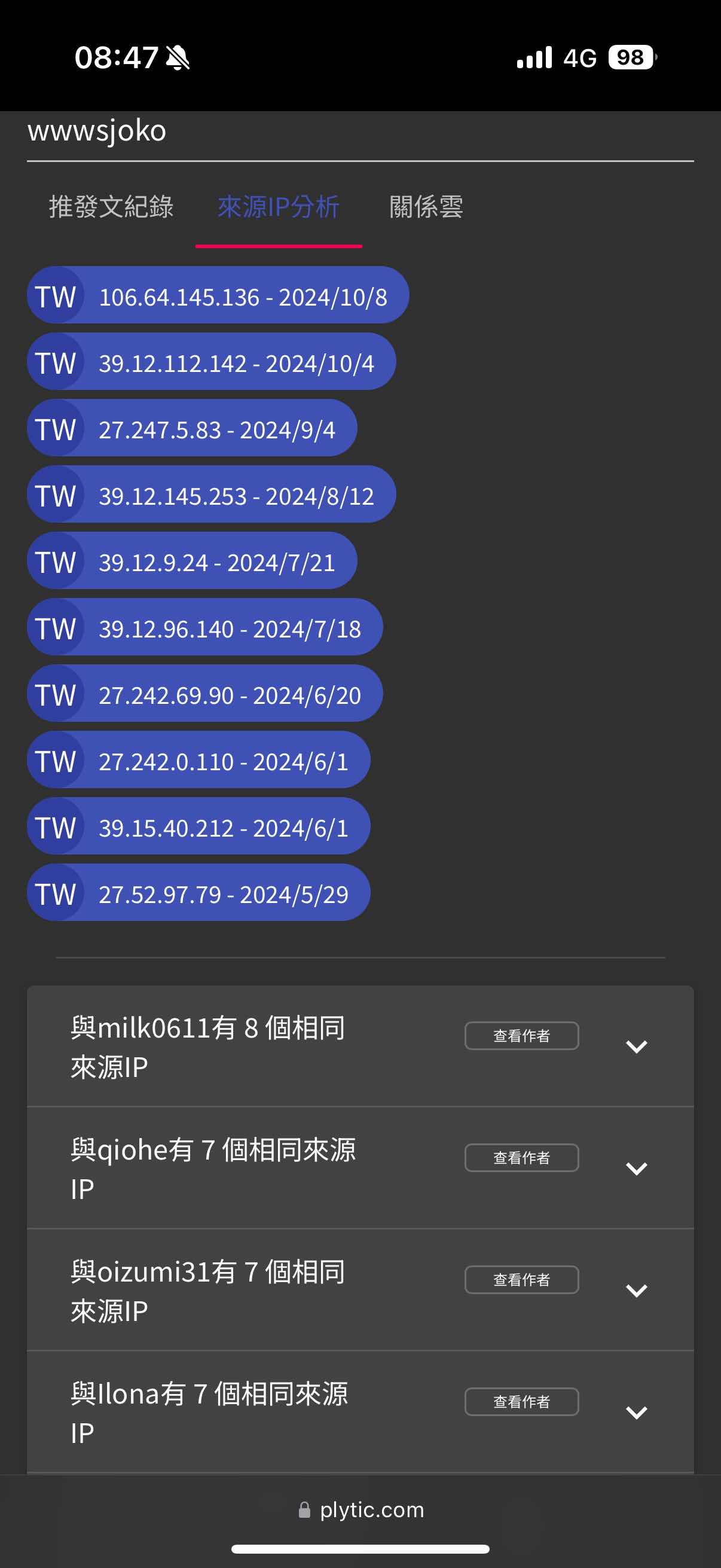This screenshot has width=721, height=1568.
Task: View author Ilona via 查看作者
Action: pyautogui.click(x=521, y=1401)
